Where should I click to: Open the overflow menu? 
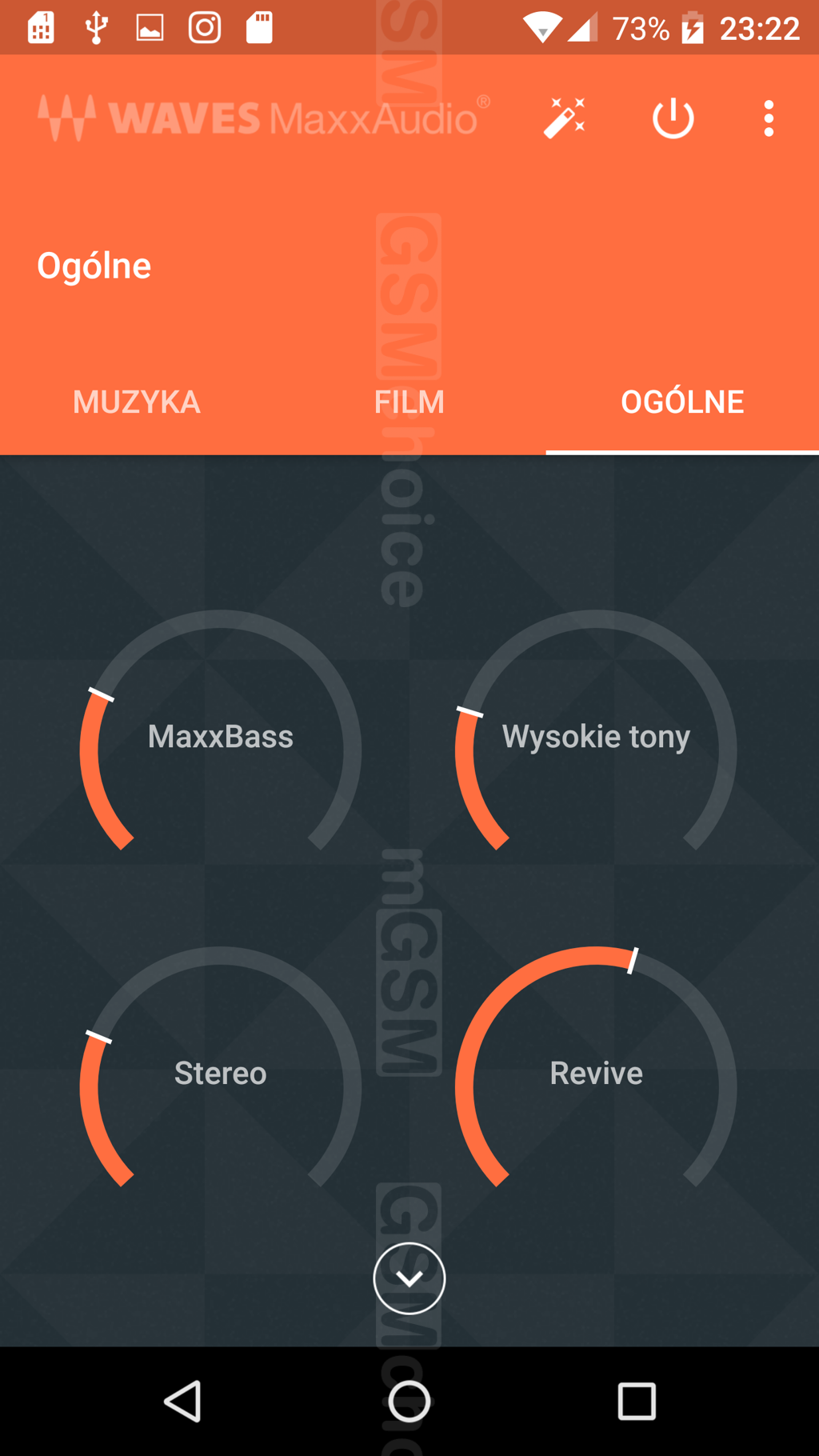pos(769,118)
